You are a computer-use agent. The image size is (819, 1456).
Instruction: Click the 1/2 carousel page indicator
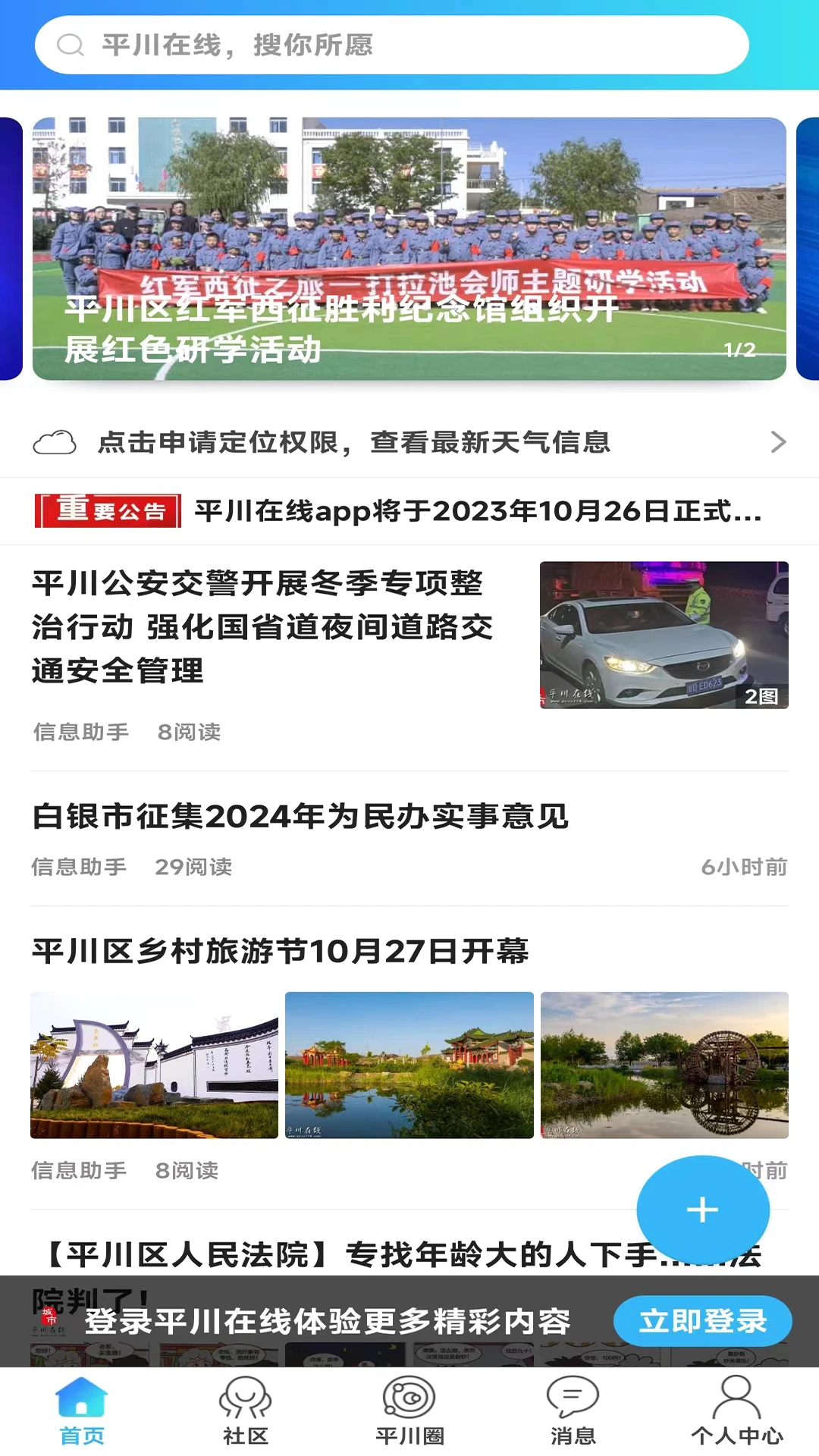[x=739, y=349]
